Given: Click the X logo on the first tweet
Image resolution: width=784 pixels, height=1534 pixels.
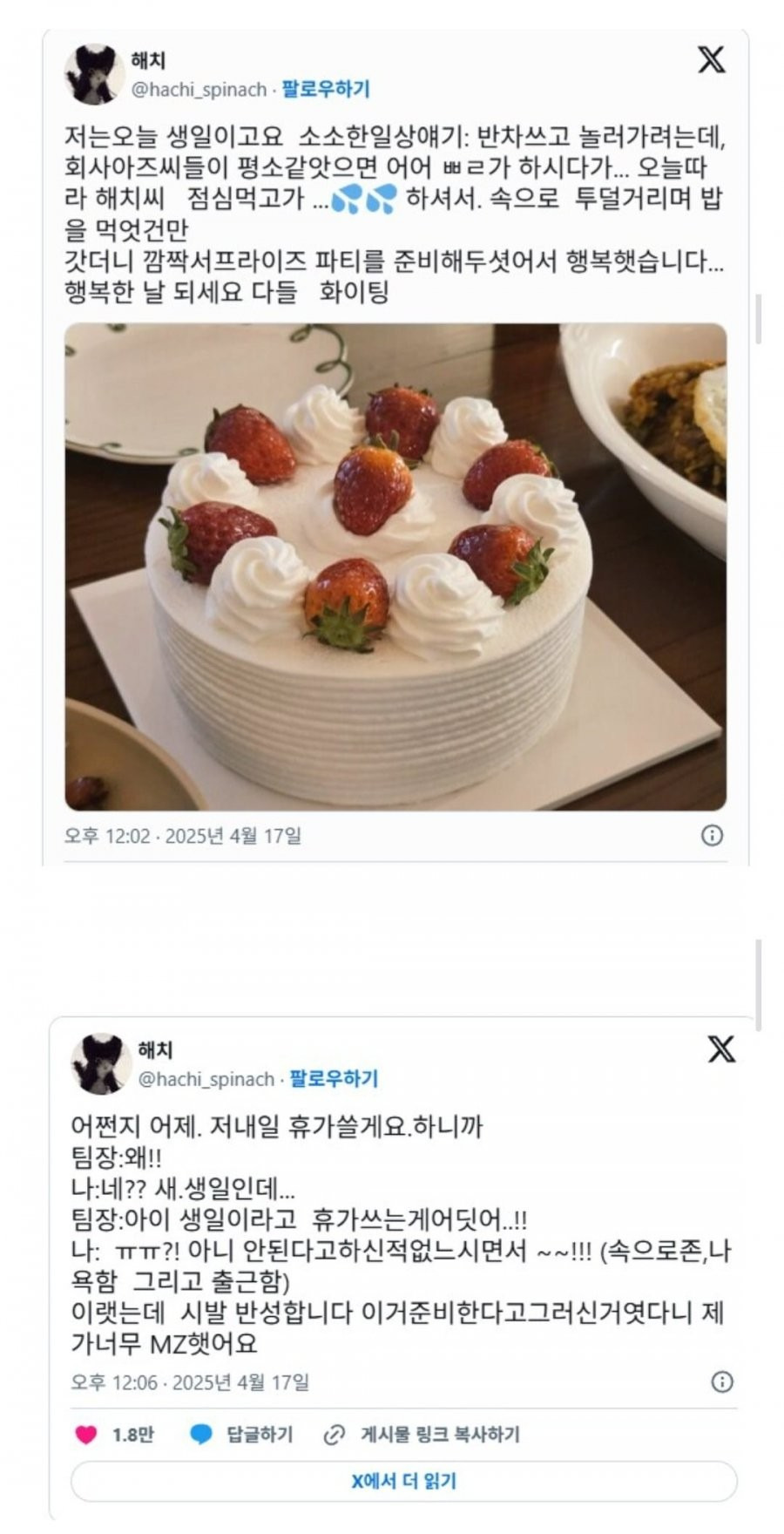Looking at the screenshot, I should [x=712, y=59].
